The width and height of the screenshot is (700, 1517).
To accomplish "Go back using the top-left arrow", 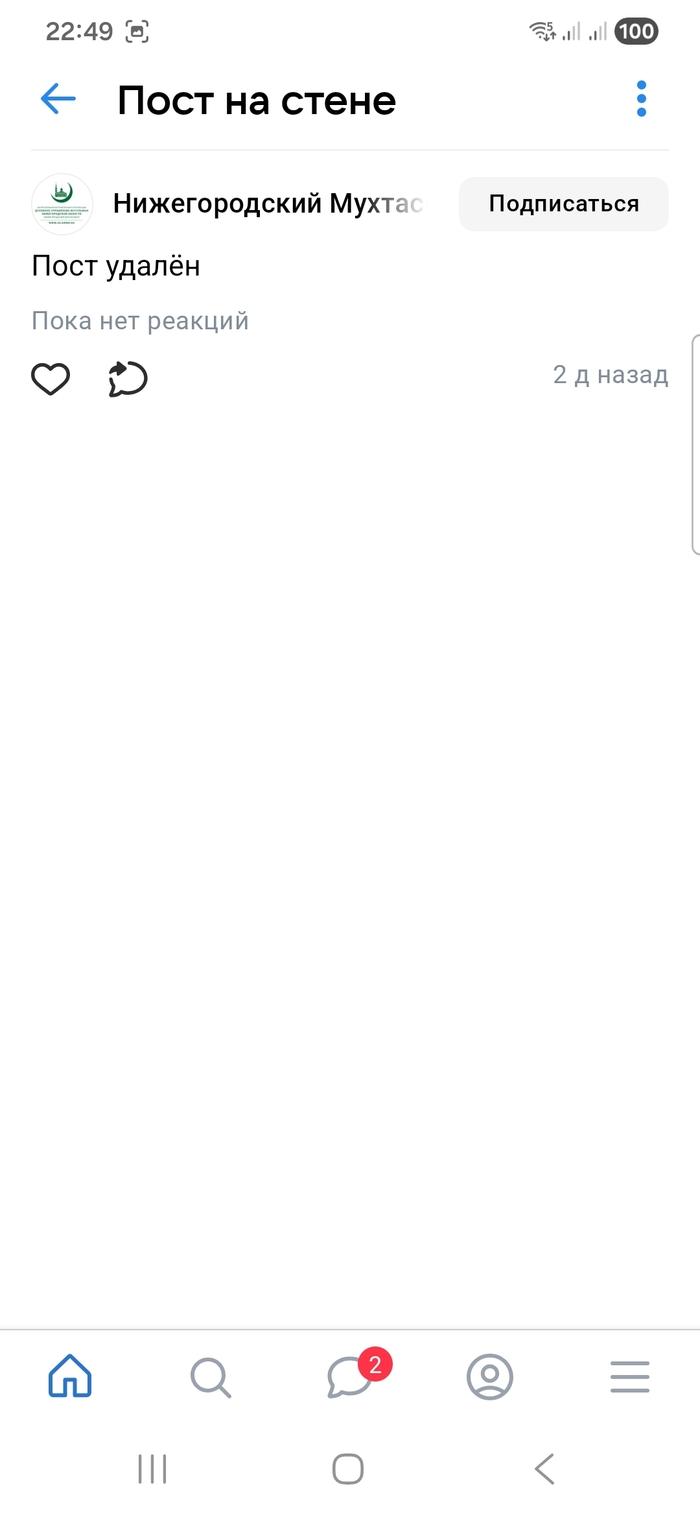I will (58, 99).
